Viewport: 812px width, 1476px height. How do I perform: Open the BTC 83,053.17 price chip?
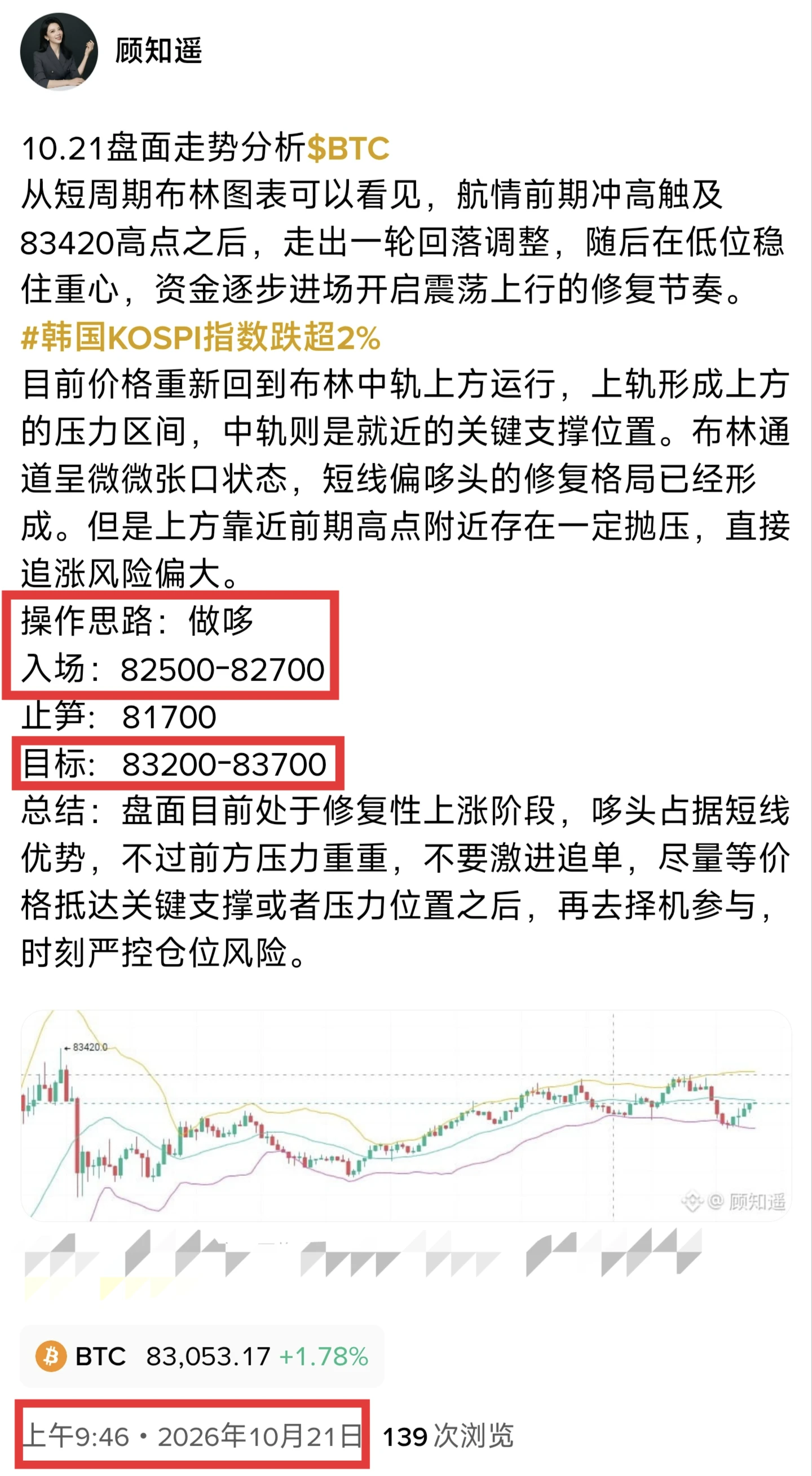click(201, 1357)
